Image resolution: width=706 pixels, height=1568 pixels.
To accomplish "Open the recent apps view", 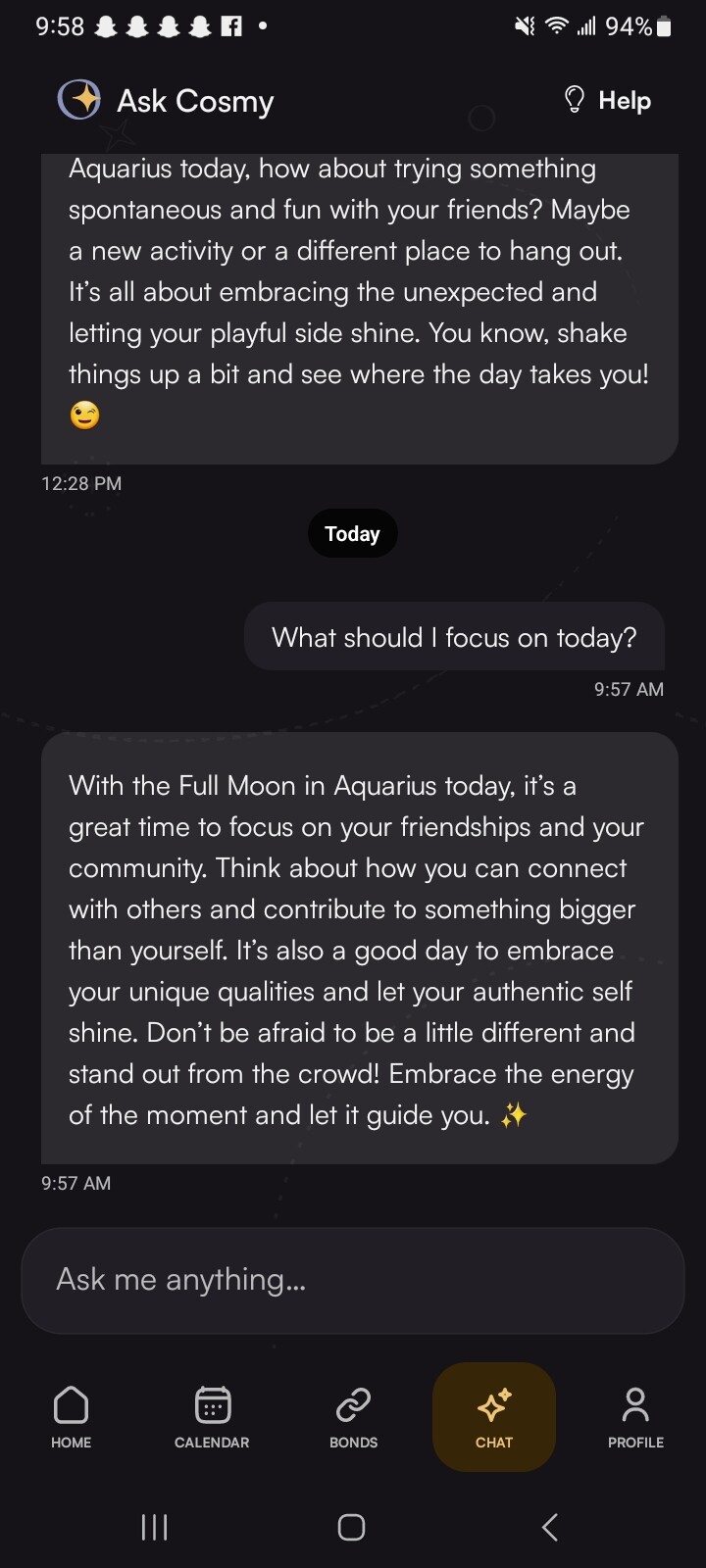I will (155, 1527).
